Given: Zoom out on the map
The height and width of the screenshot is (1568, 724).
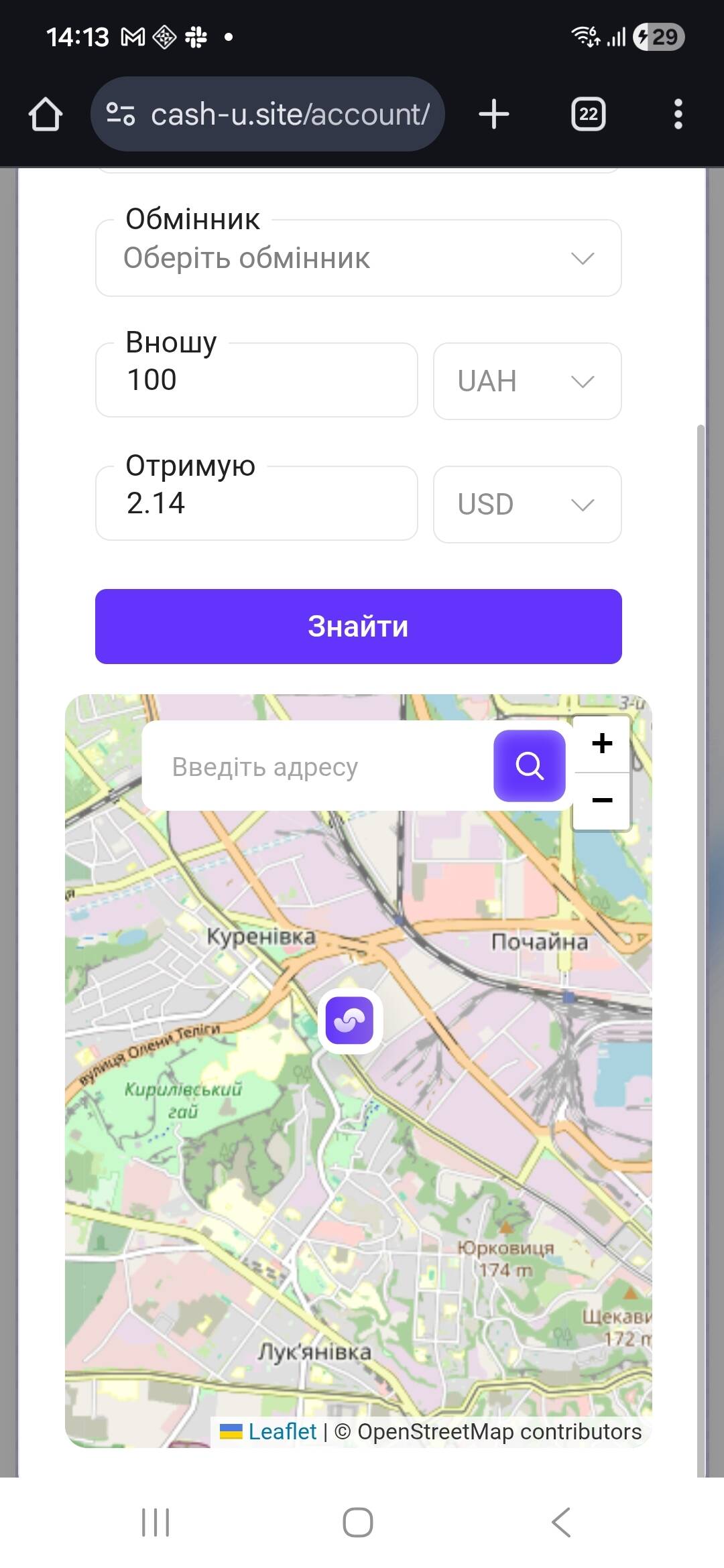Looking at the screenshot, I should click(602, 801).
